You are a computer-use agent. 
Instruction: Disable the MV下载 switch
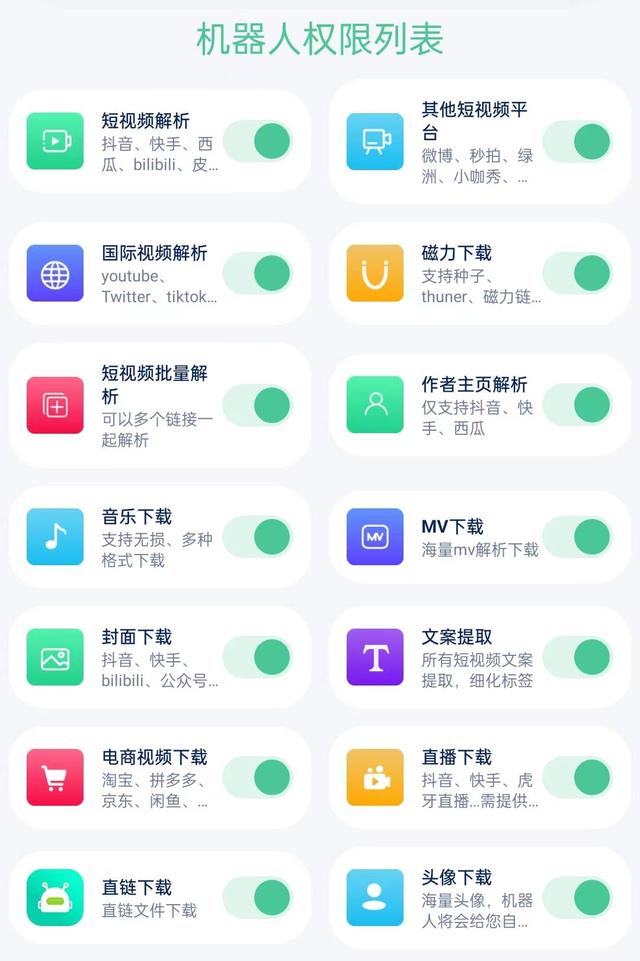click(x=577, y=537)
